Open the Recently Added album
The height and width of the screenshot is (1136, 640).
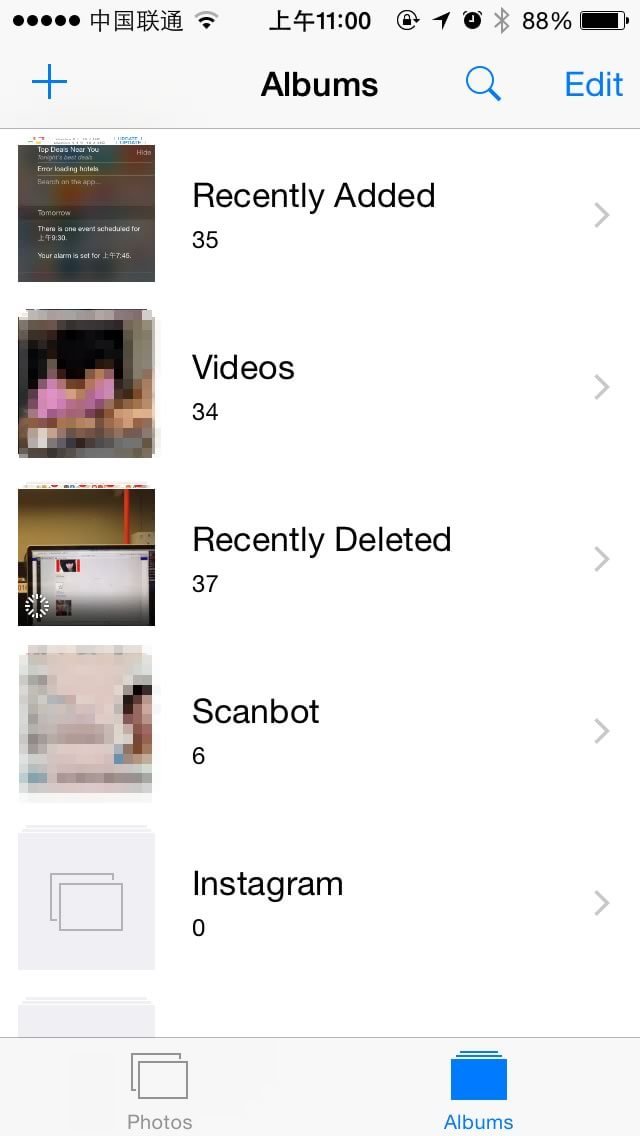320,214
